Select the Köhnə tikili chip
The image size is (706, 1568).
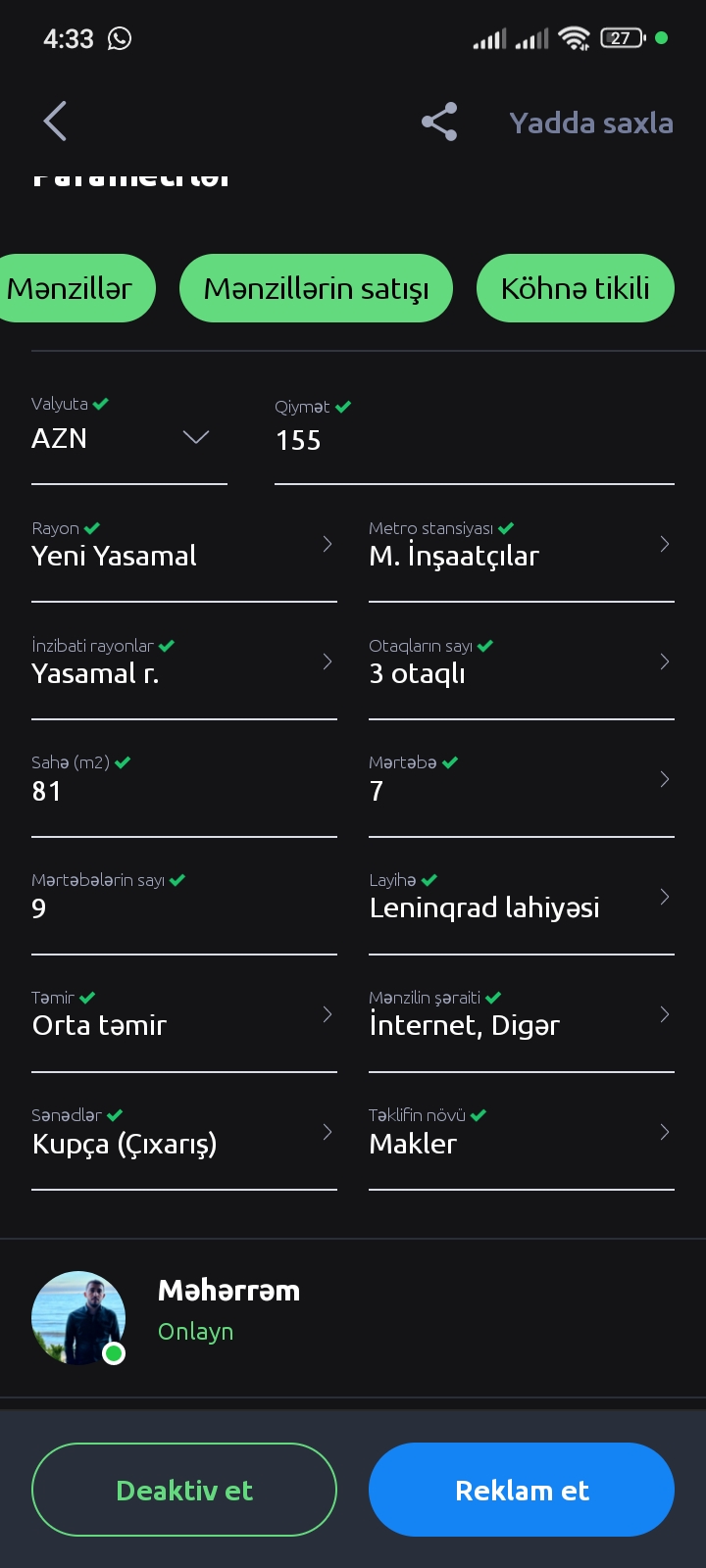(576, 288)
